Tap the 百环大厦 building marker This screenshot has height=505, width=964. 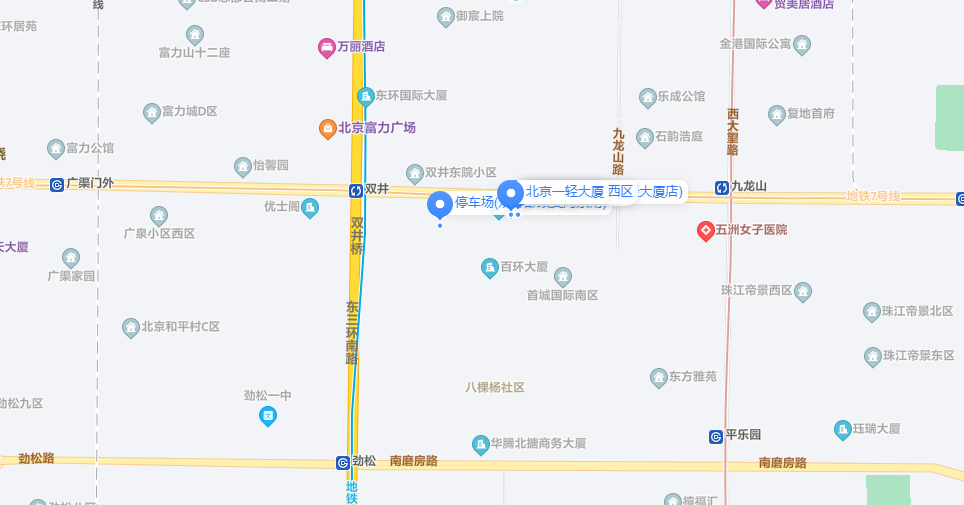click(x=489, y=267)
